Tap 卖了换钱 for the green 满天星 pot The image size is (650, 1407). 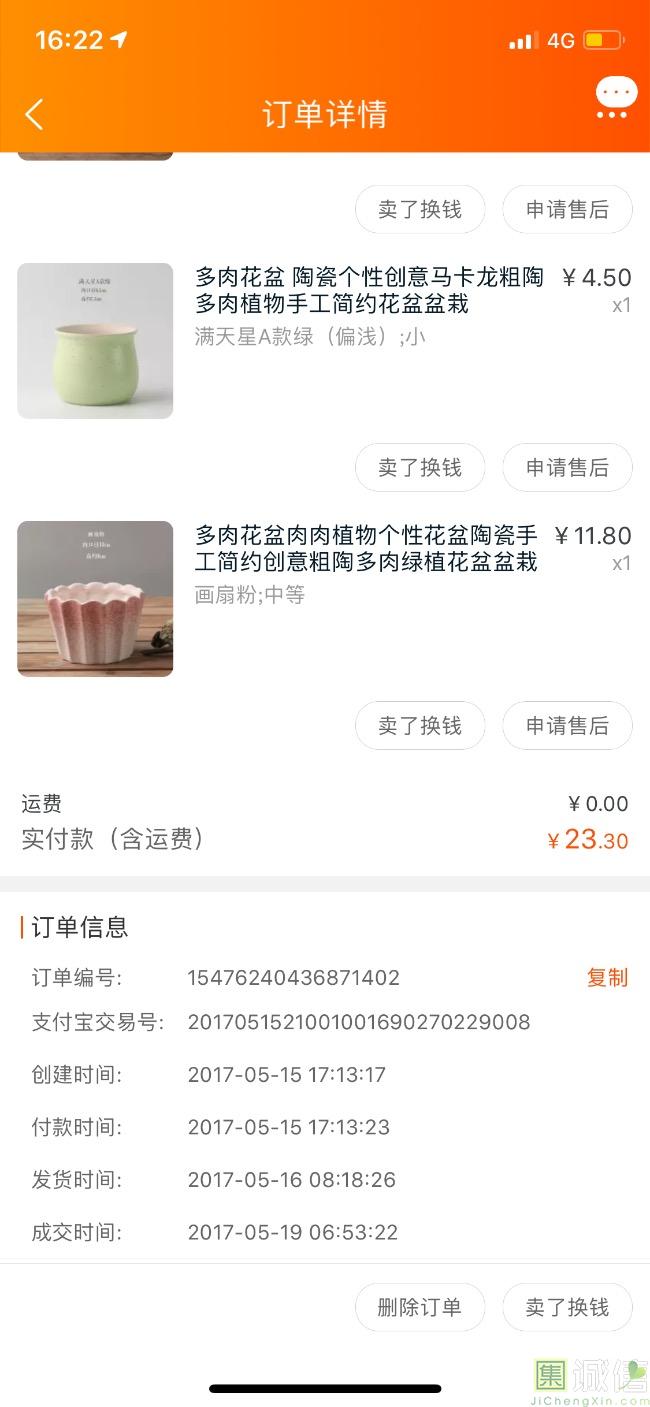420,467
